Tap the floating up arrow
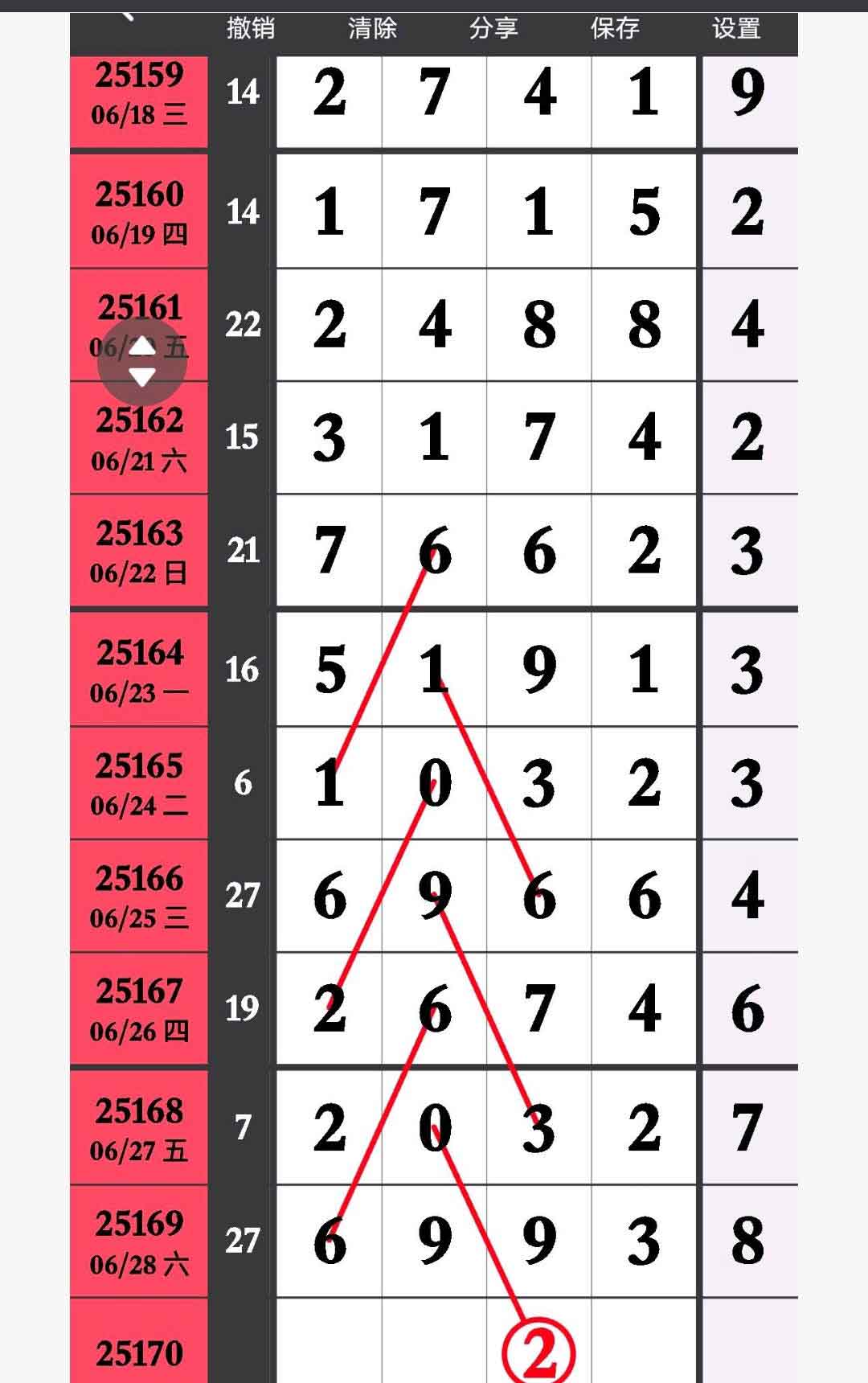 [142, 346]
